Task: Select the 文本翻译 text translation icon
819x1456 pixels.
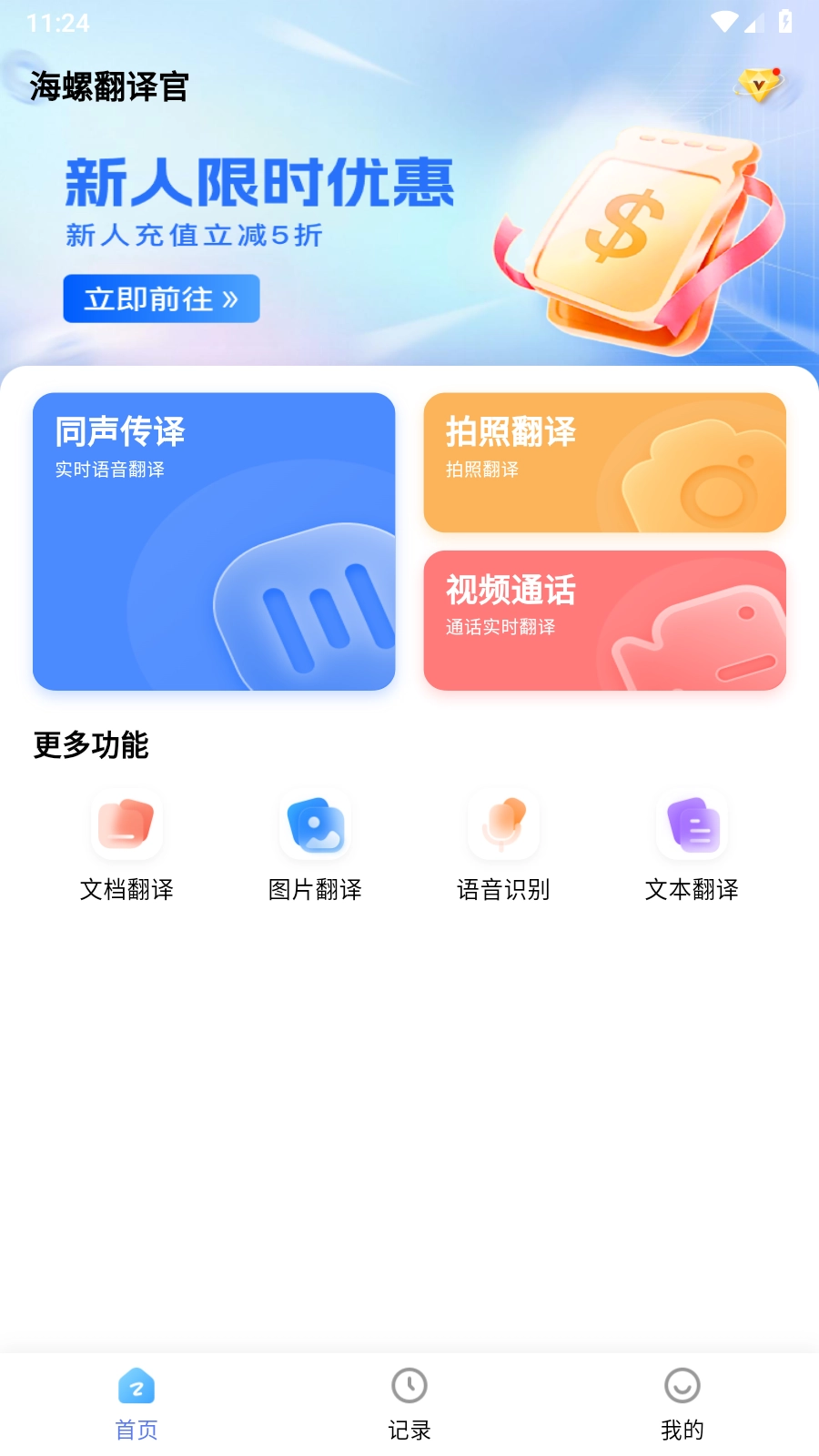Action: click(x=692, y=824)
